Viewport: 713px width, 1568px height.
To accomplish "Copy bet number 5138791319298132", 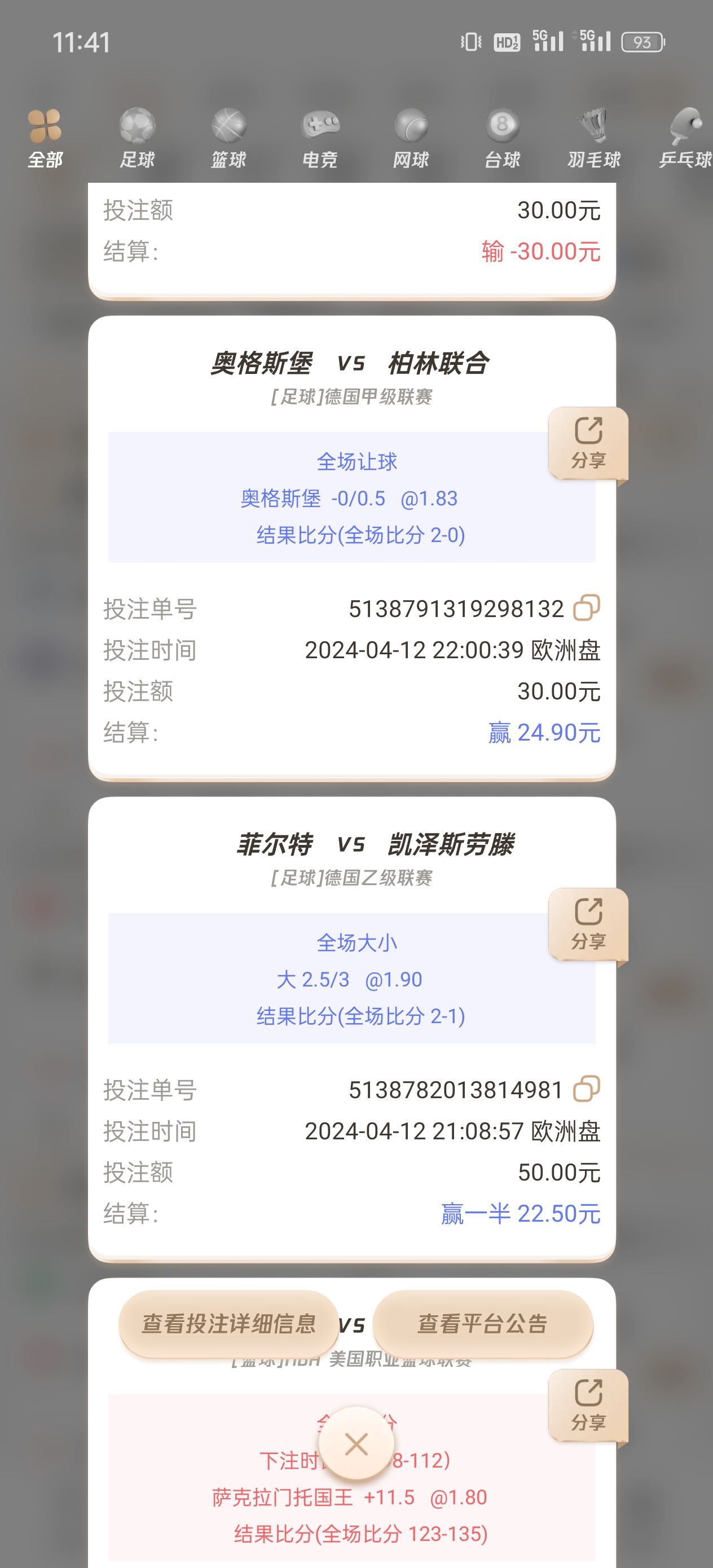I will pyautogui.click(x=586, y=608).
